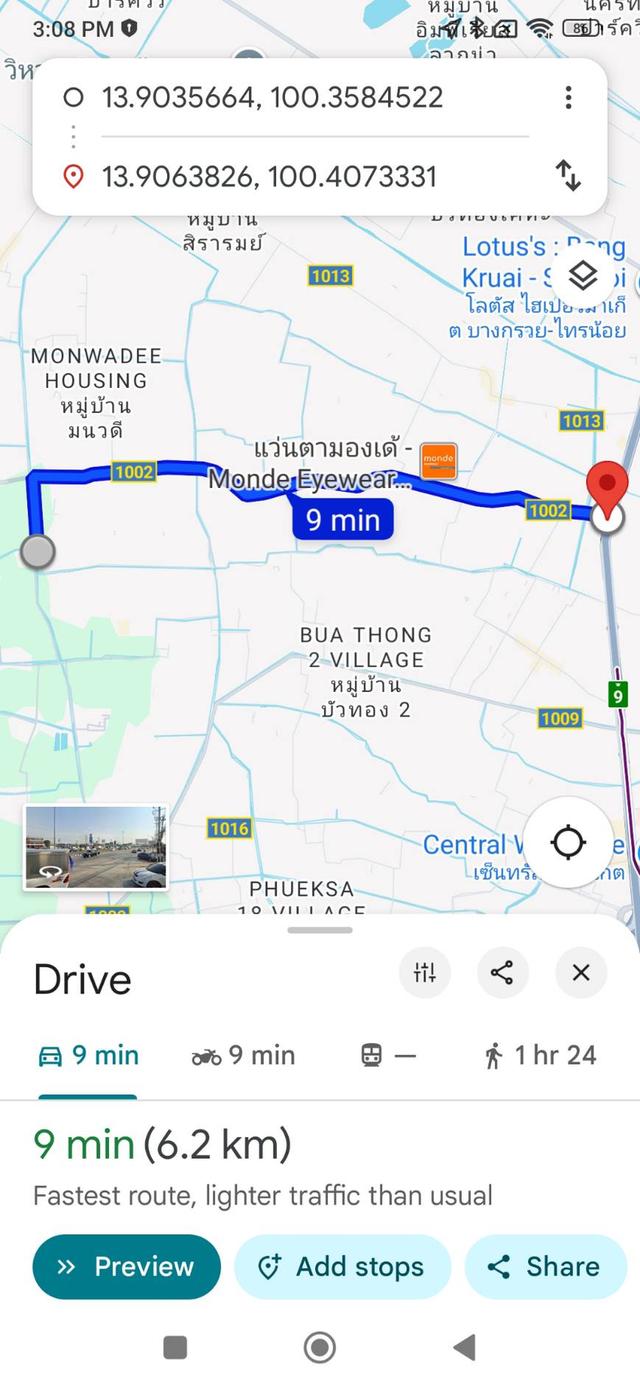Share directions using the top share icon
640x1386 pixels.
pyautogui.click(x=502, y=972)
